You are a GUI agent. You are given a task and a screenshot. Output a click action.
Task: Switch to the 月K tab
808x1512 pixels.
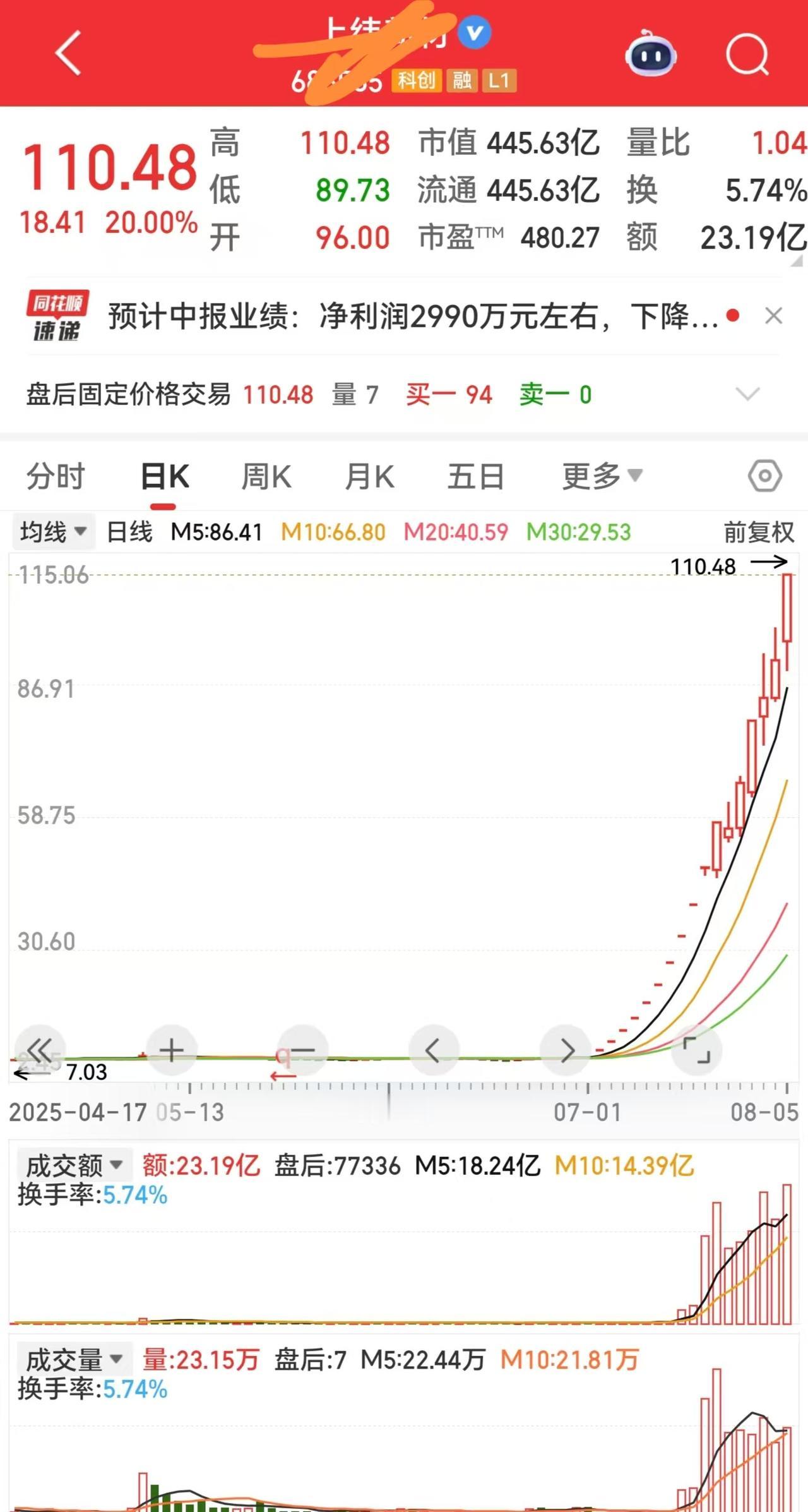point(370,476)
